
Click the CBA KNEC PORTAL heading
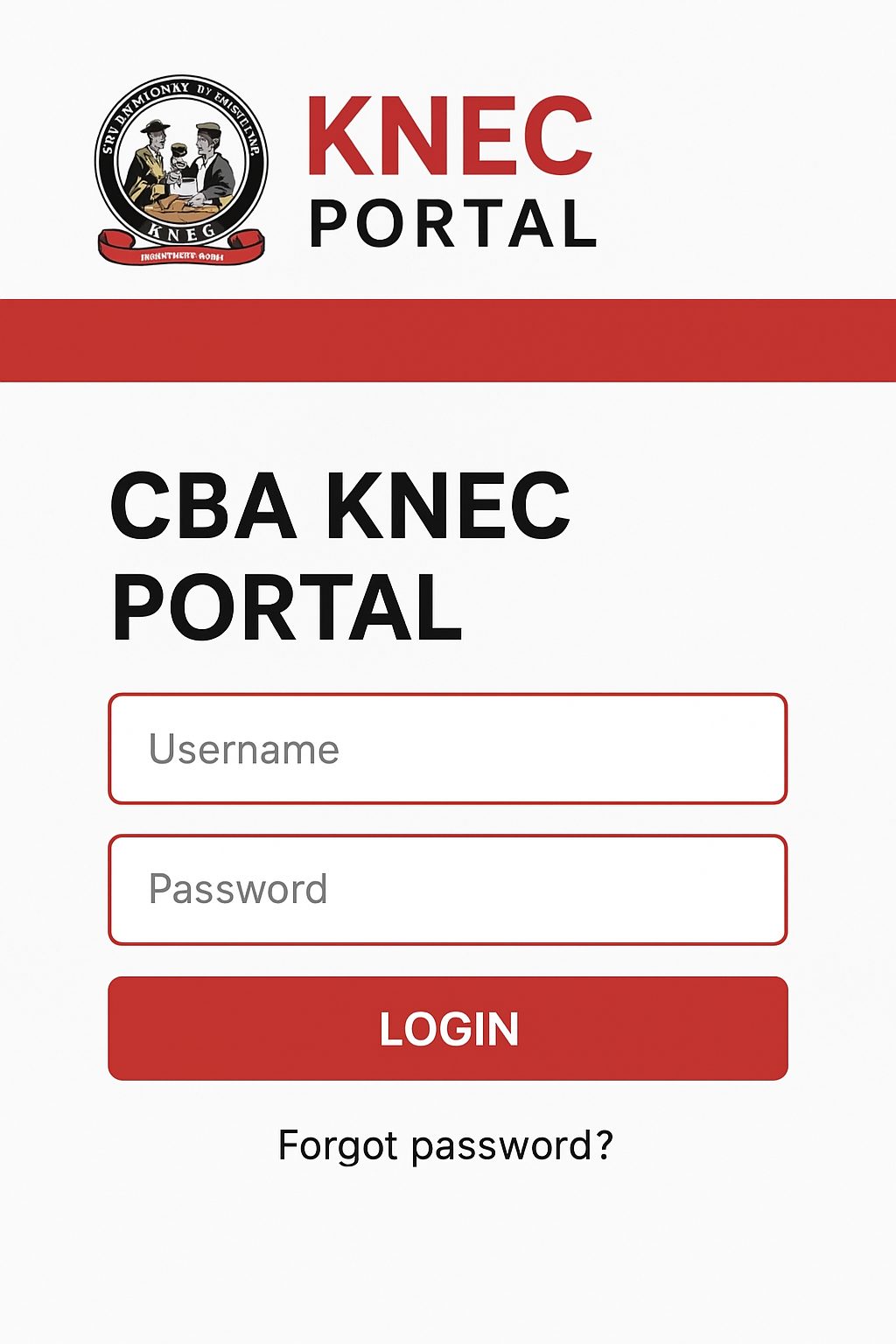click(341, 551)
